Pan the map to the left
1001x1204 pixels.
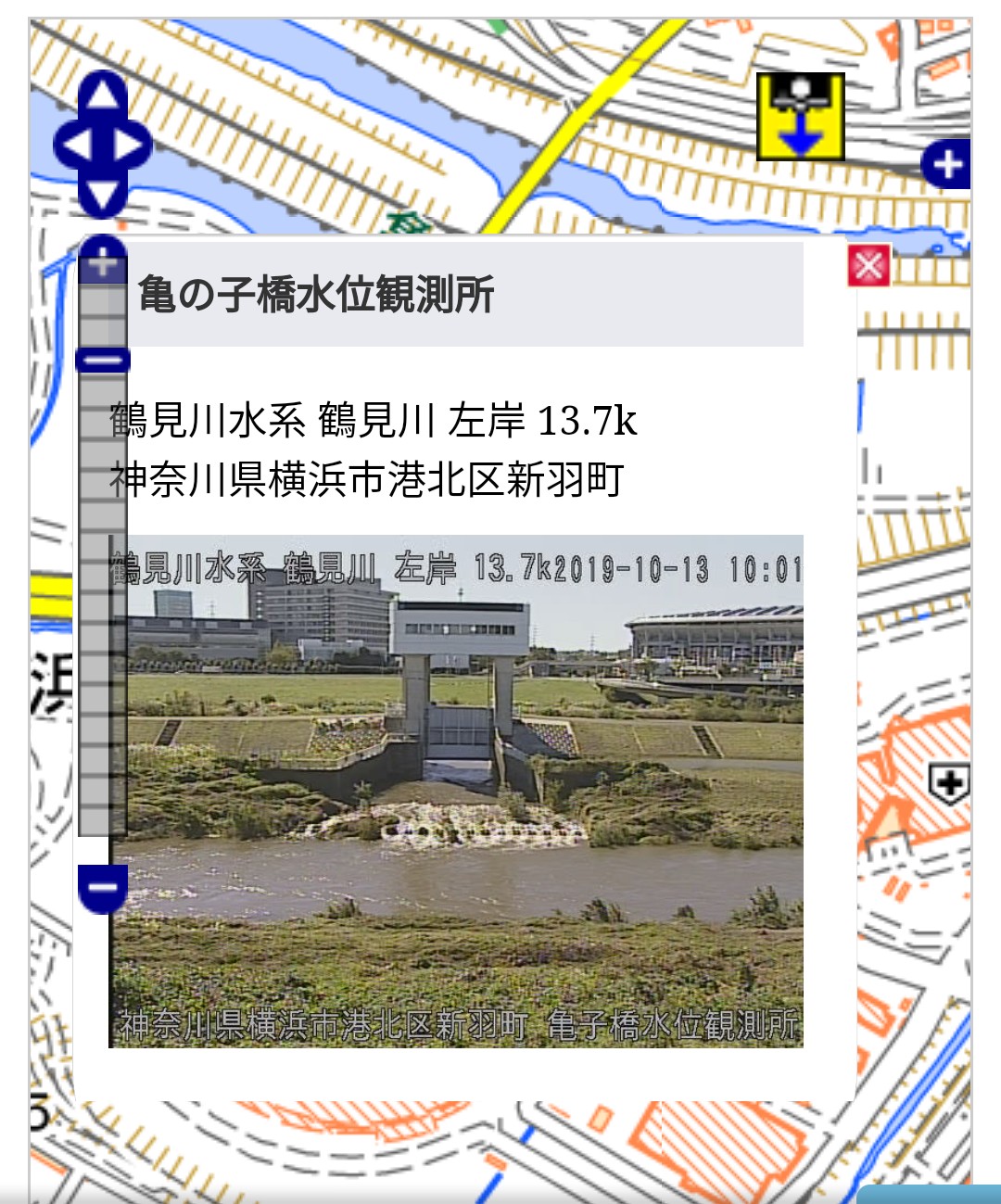coord(73,146)
